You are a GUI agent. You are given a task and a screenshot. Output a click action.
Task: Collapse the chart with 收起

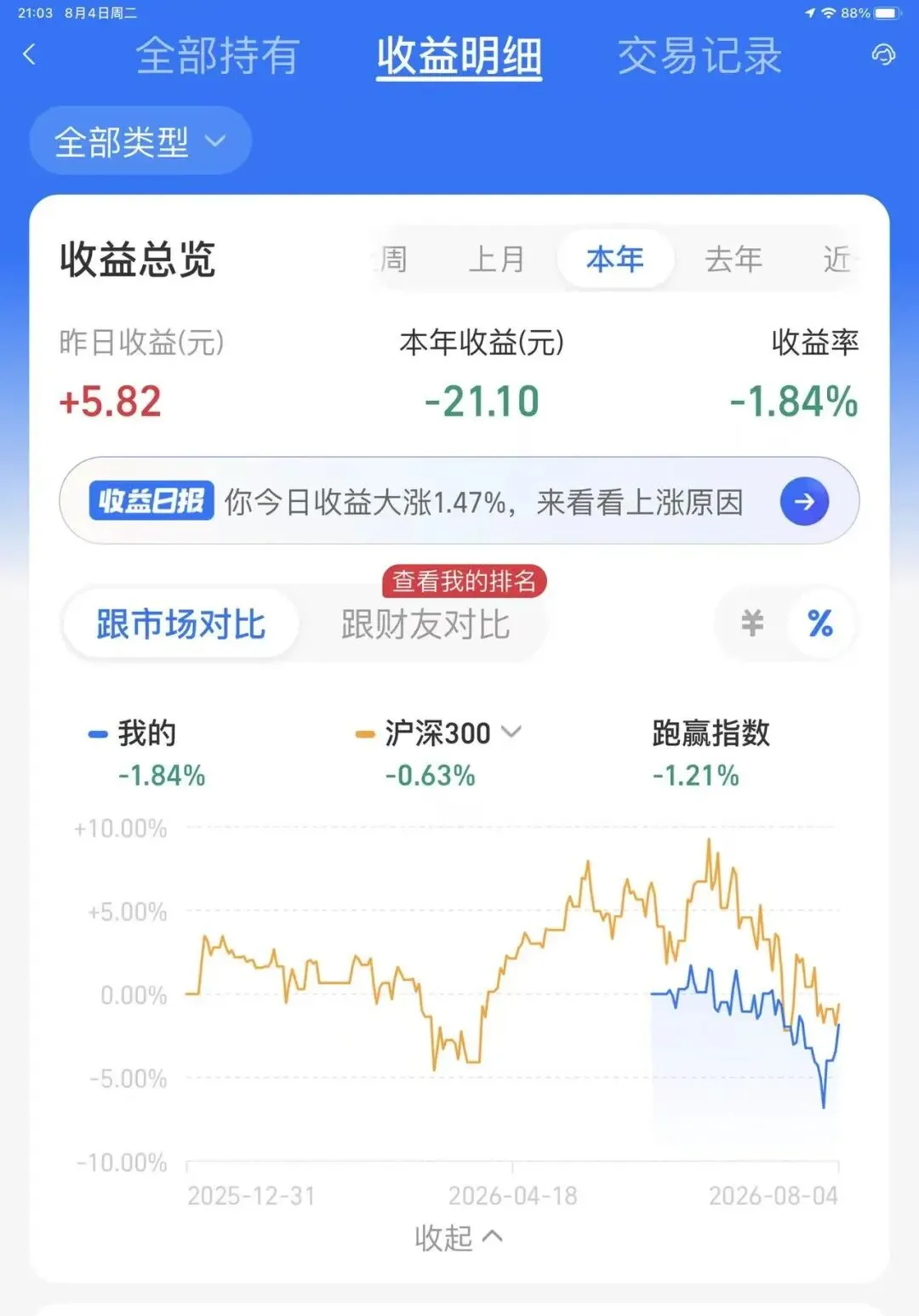pyautogui.click(x=459, y=1238)
